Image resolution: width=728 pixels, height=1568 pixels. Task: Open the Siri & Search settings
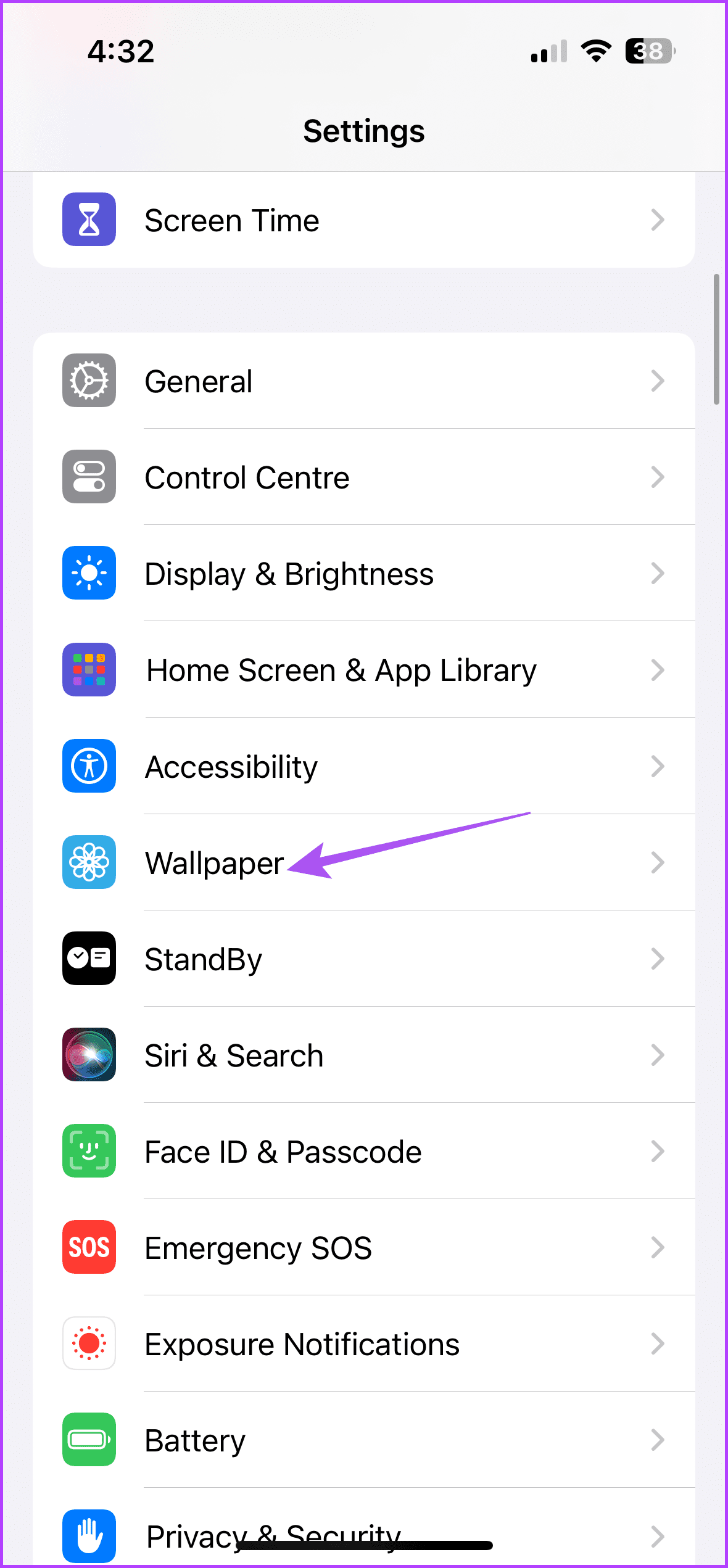[x=364, y=1055]
